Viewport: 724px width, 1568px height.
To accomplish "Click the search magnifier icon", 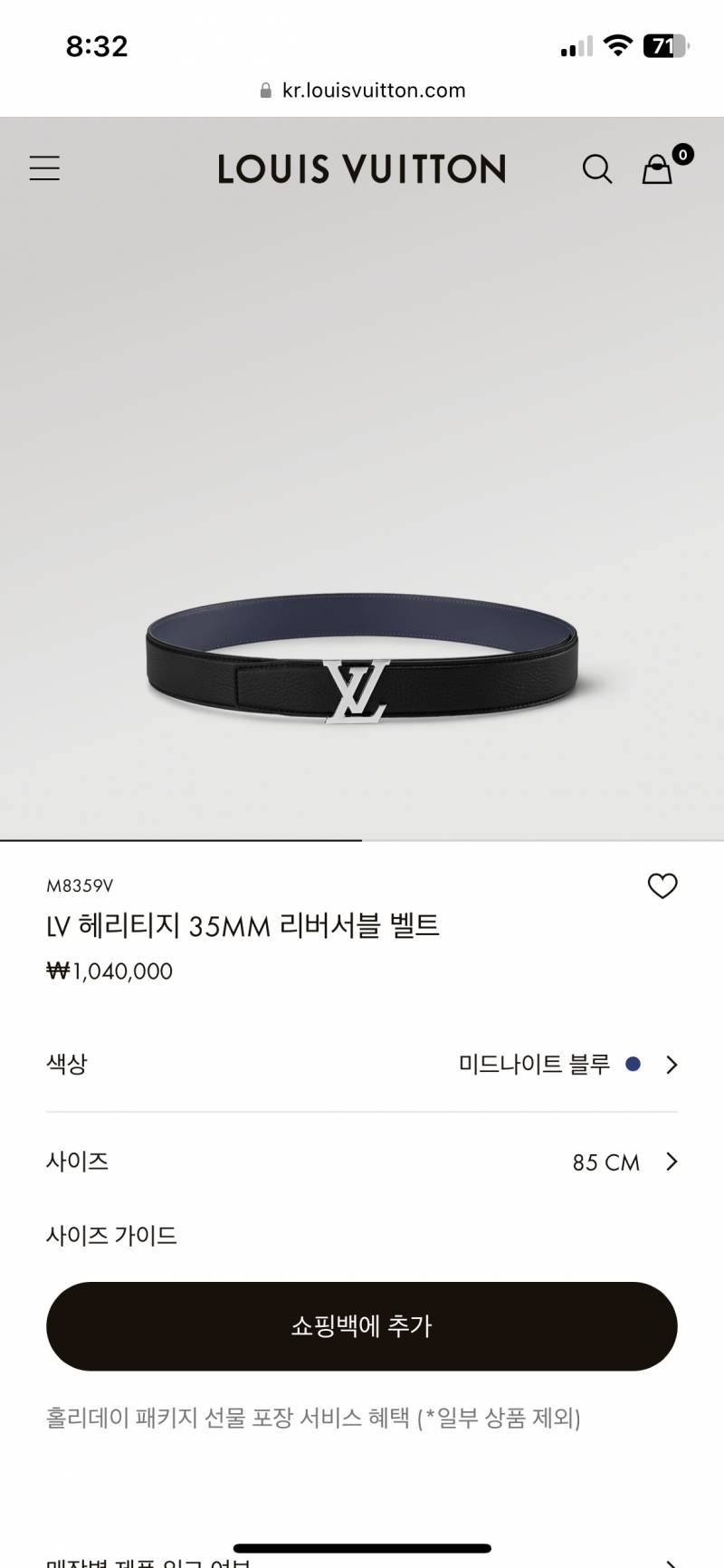I will coord(597,169).
